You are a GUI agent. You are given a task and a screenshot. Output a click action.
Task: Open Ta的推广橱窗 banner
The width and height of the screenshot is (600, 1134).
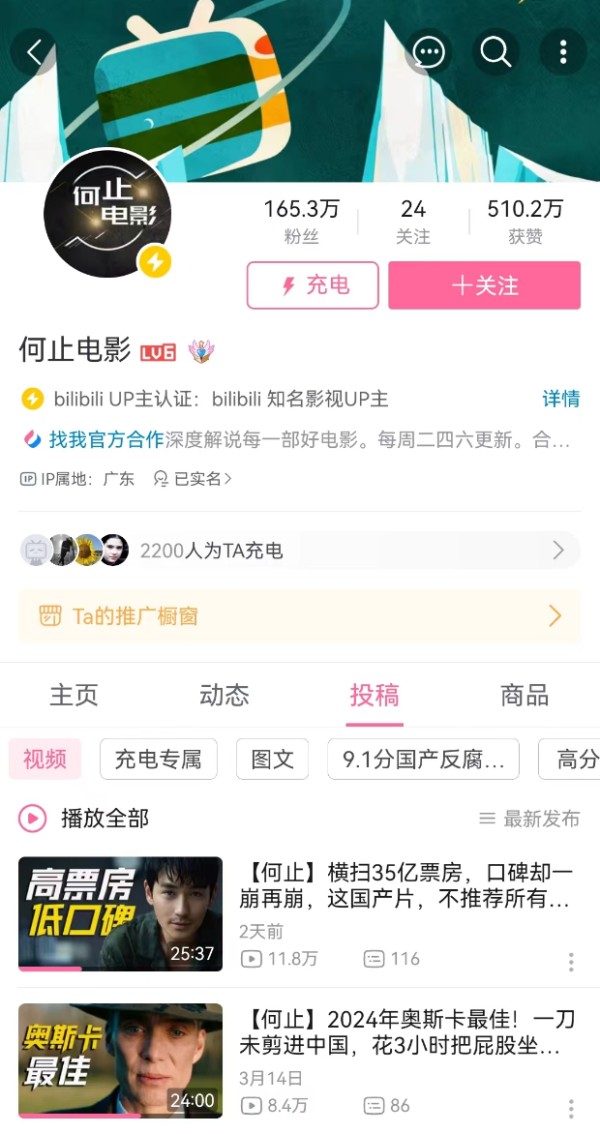tap(300, 616)
